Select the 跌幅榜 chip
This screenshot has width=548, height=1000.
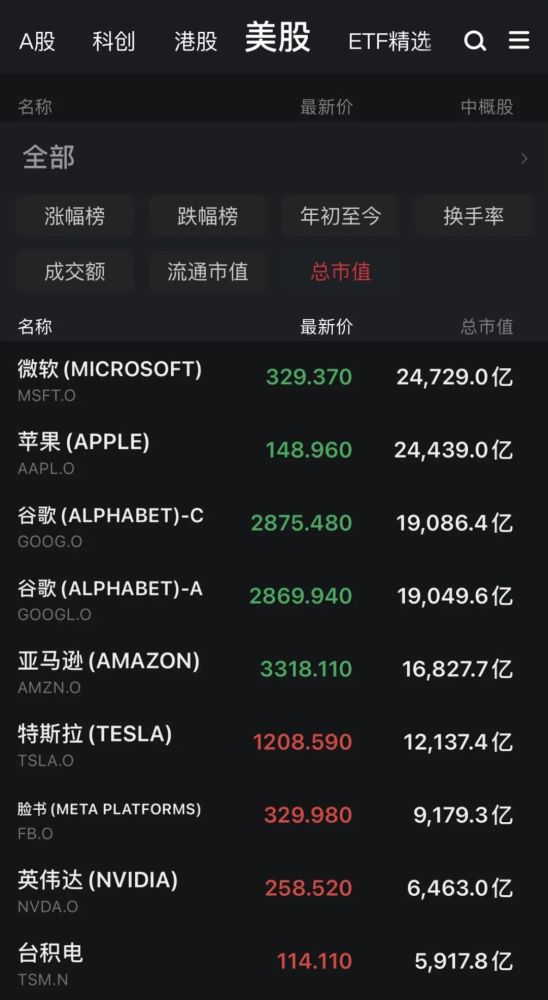[207, 216]
